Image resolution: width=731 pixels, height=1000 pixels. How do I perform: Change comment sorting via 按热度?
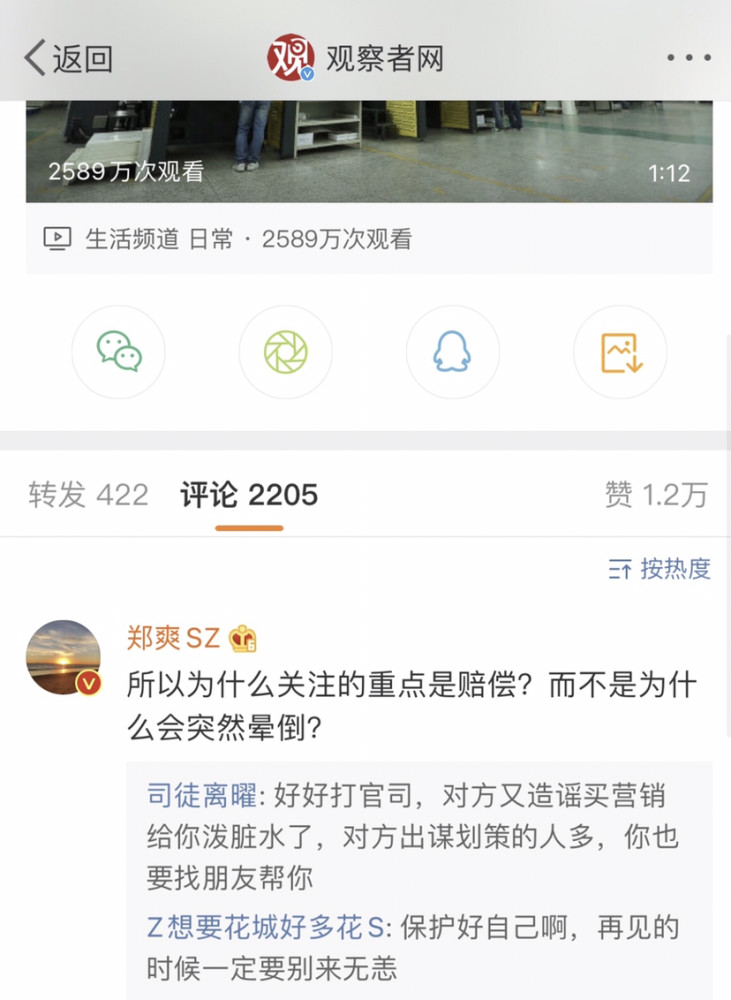[660, 569]
